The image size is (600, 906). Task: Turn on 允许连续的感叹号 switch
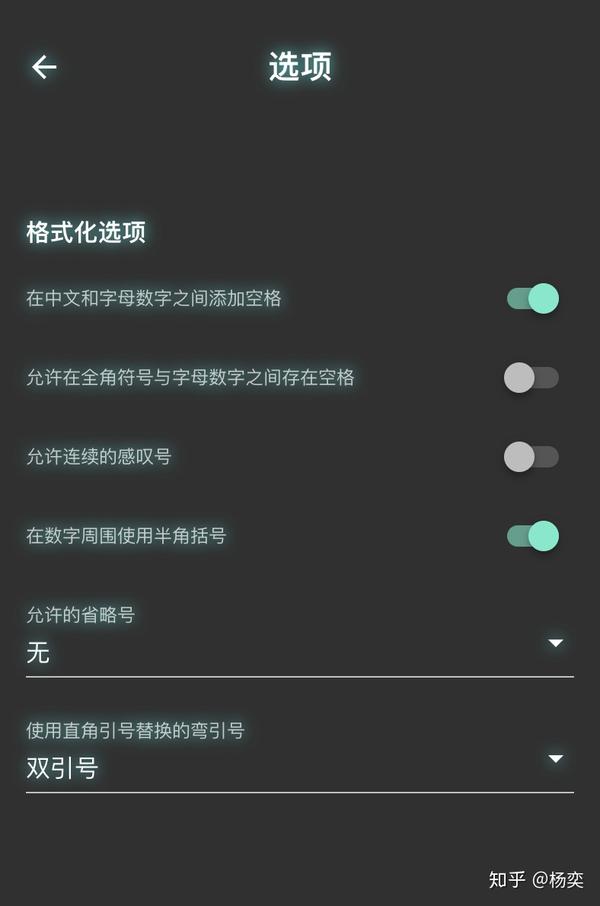[531, 456]
